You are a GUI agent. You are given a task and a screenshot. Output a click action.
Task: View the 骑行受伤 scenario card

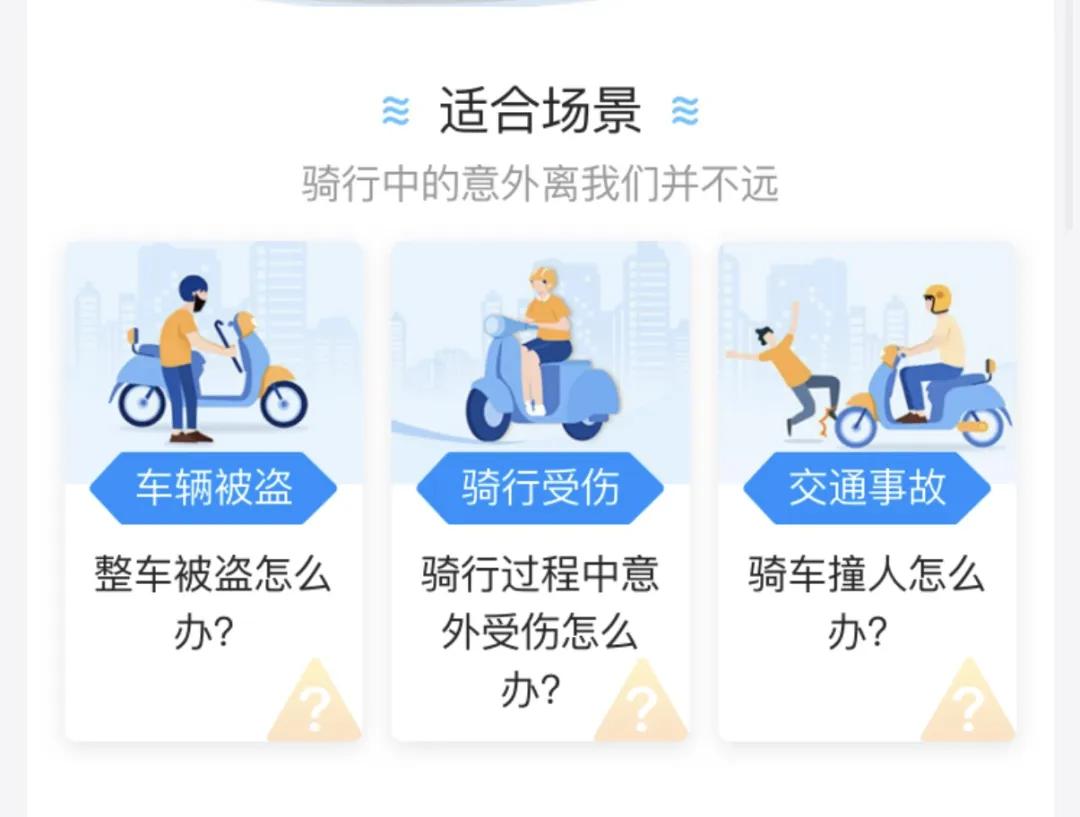[540, 490]
